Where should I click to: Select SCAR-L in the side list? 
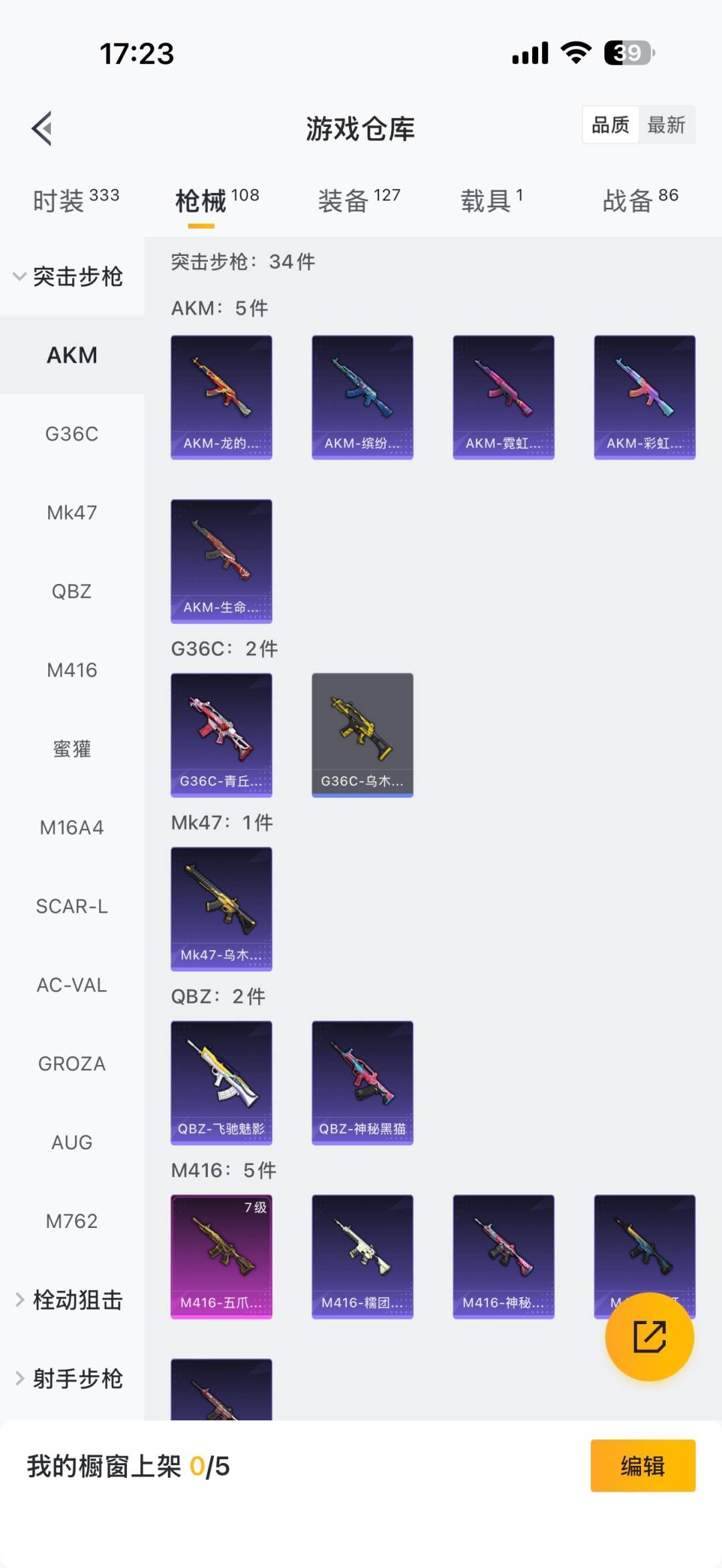[x=72, y=907]
